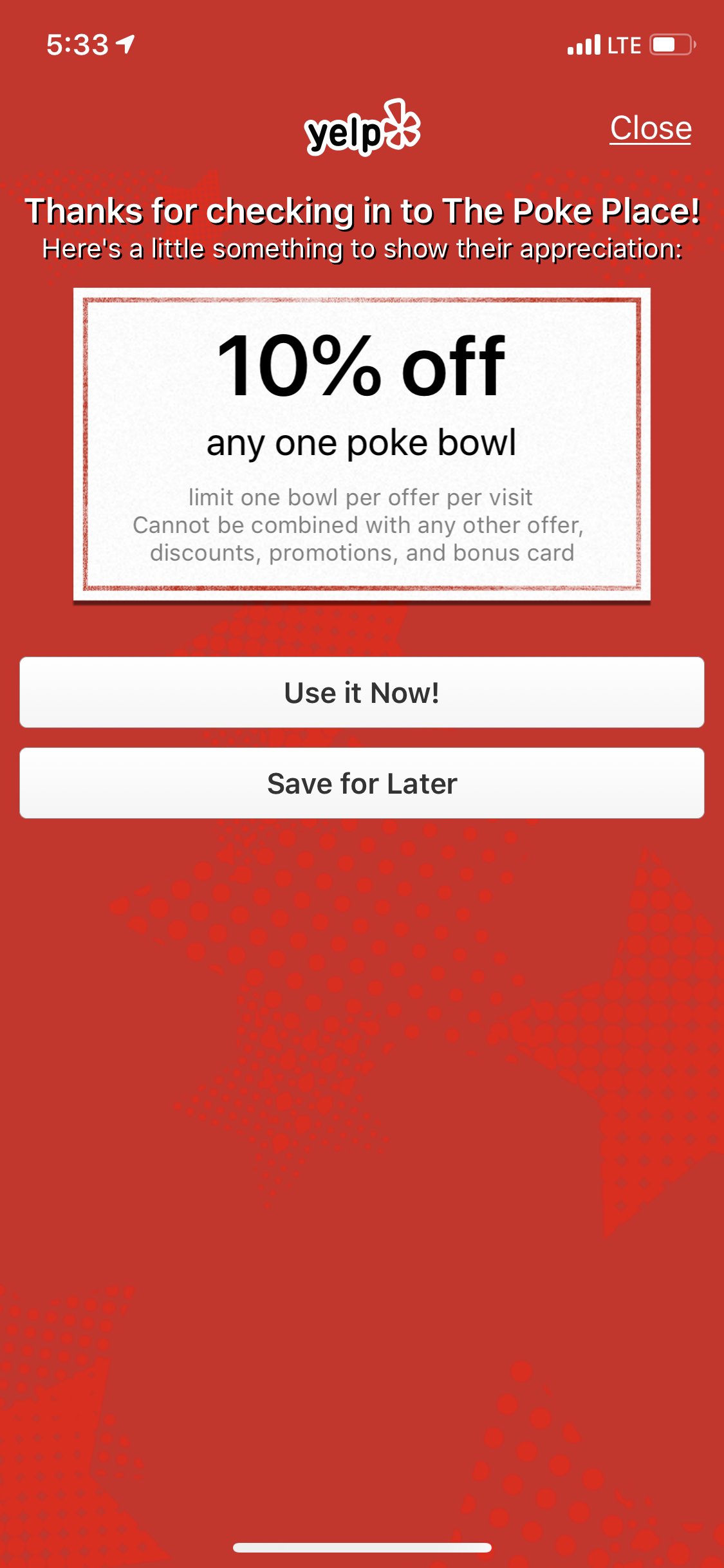Close the Yelp check-in offer screen

[650, 128]
